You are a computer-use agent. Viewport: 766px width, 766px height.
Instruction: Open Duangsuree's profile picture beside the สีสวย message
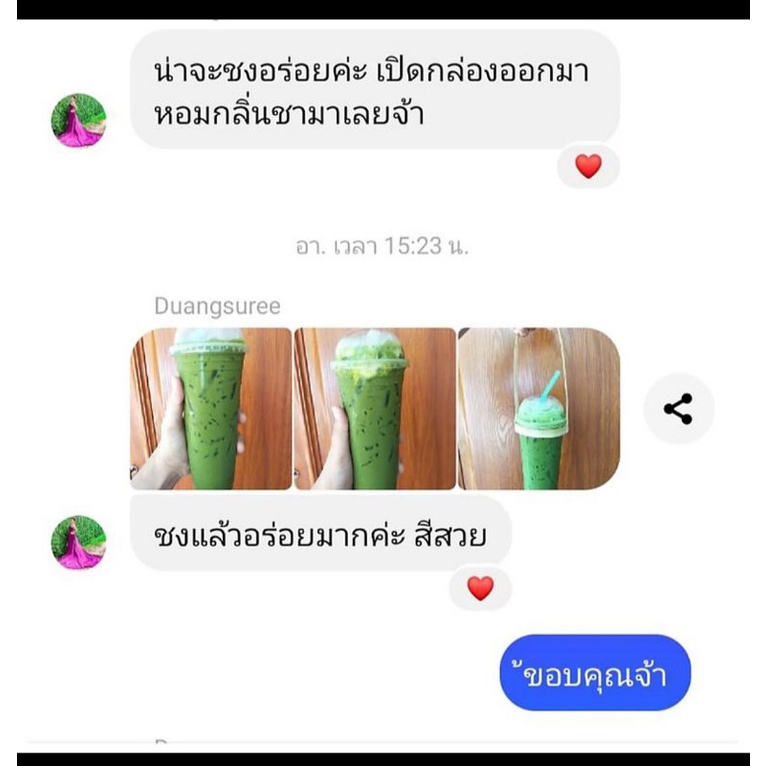pos(79,543)
